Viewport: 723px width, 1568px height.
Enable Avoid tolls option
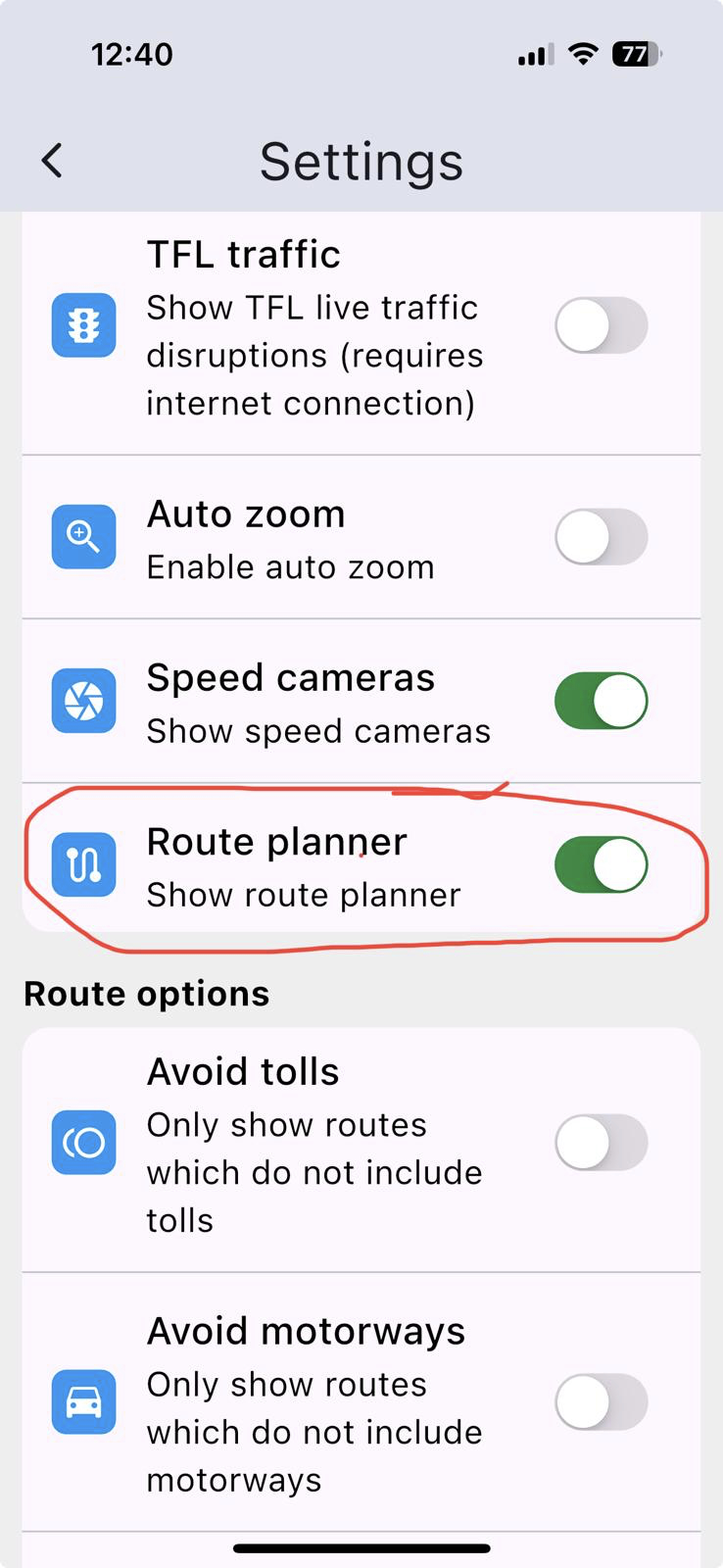pyautogui.click(x=602, y=1143)
